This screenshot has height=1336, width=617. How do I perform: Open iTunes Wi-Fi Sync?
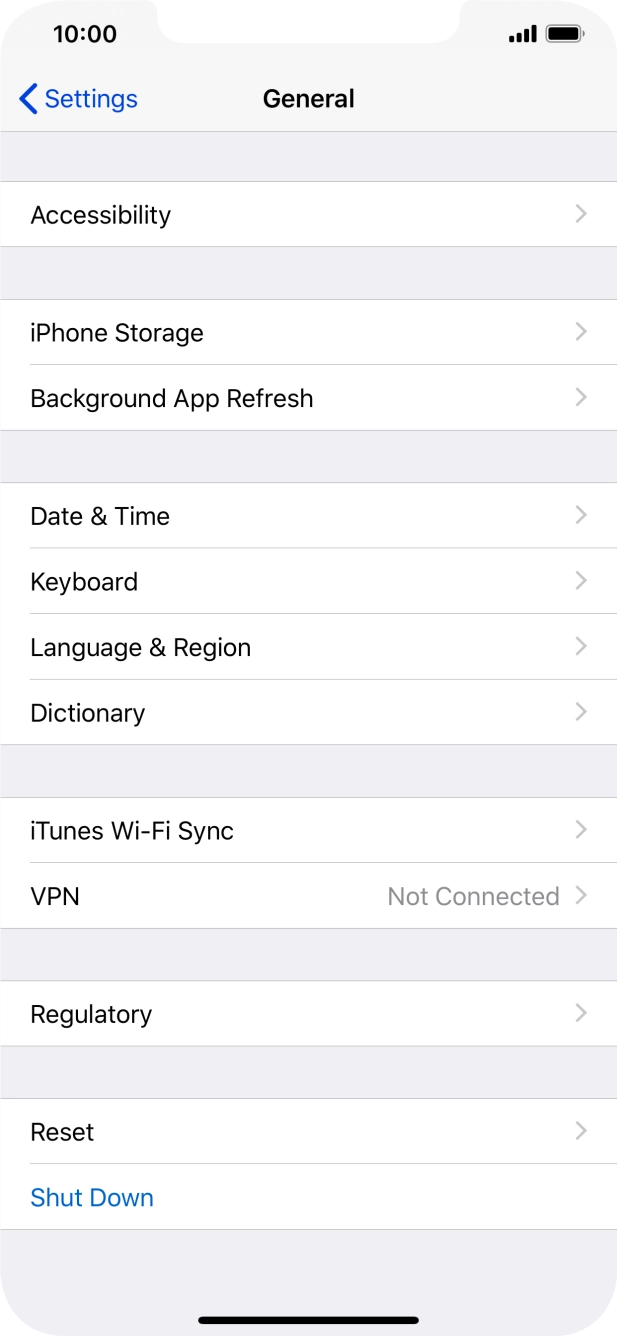(x=308, y=831)
